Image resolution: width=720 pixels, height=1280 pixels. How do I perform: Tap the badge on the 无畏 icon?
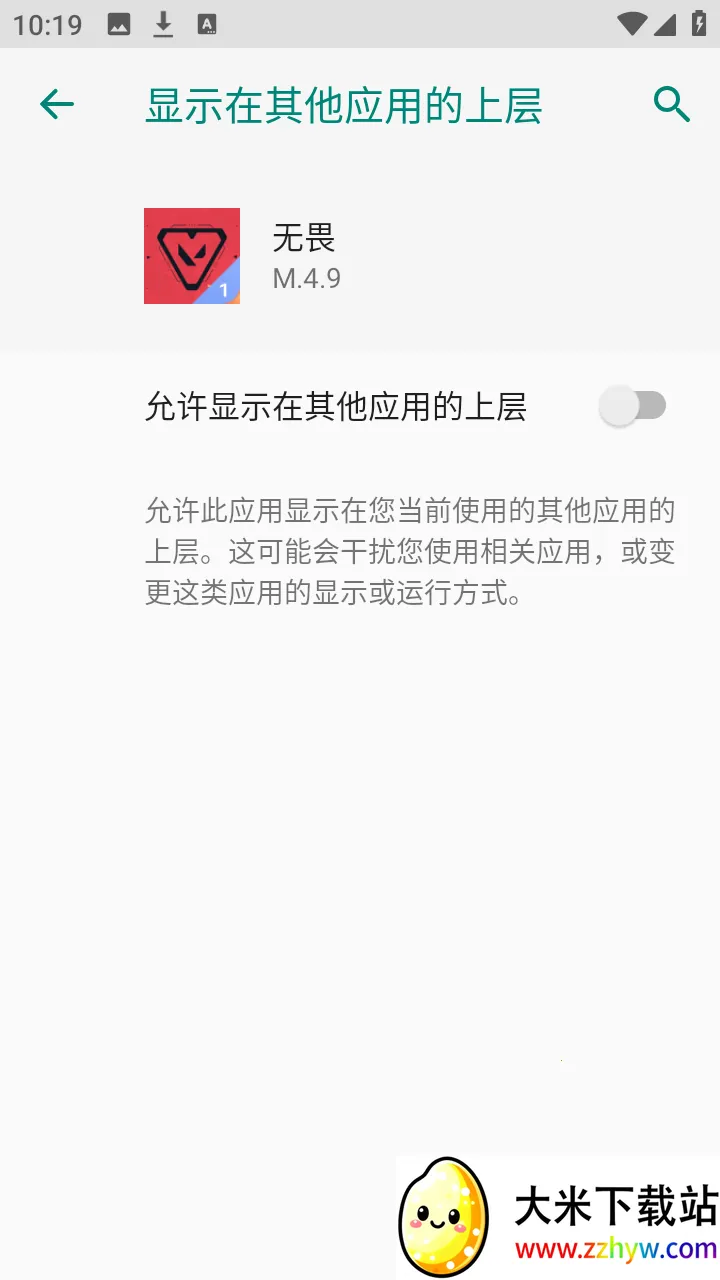click(x=225, y=290)
